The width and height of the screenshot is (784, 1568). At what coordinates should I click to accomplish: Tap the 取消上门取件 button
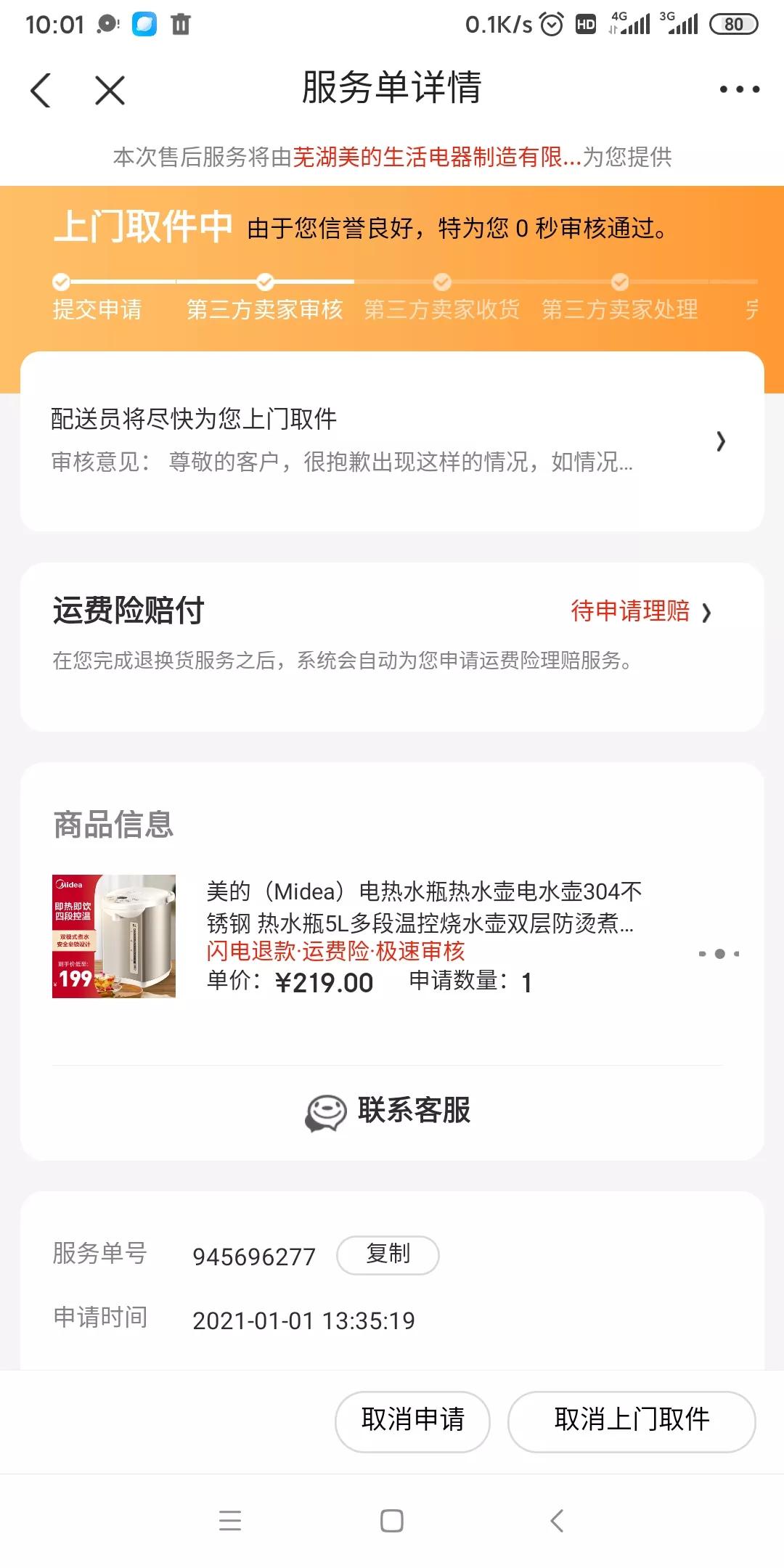pos(632,1421)
